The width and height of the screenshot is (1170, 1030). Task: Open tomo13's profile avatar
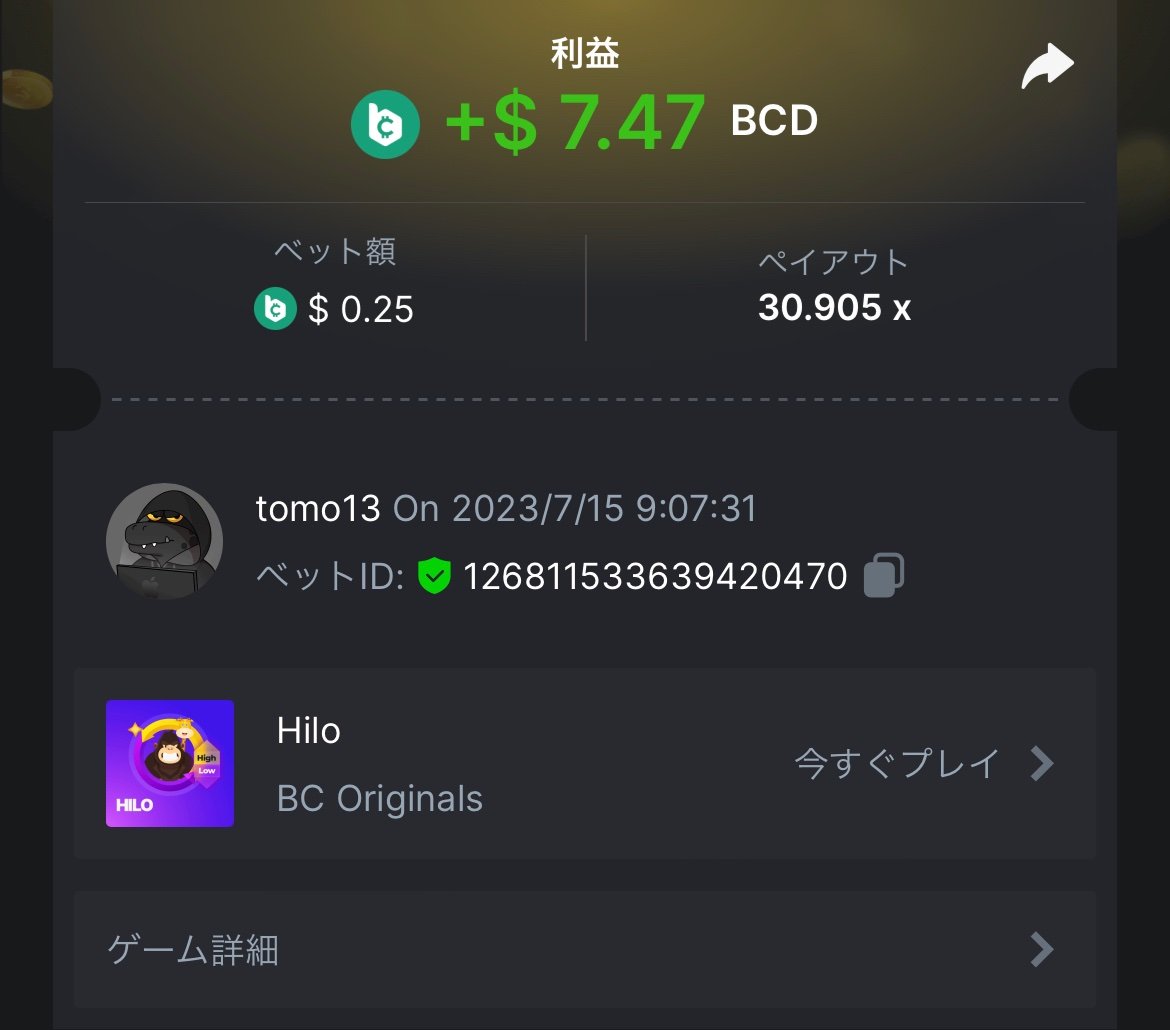[164, 541]
